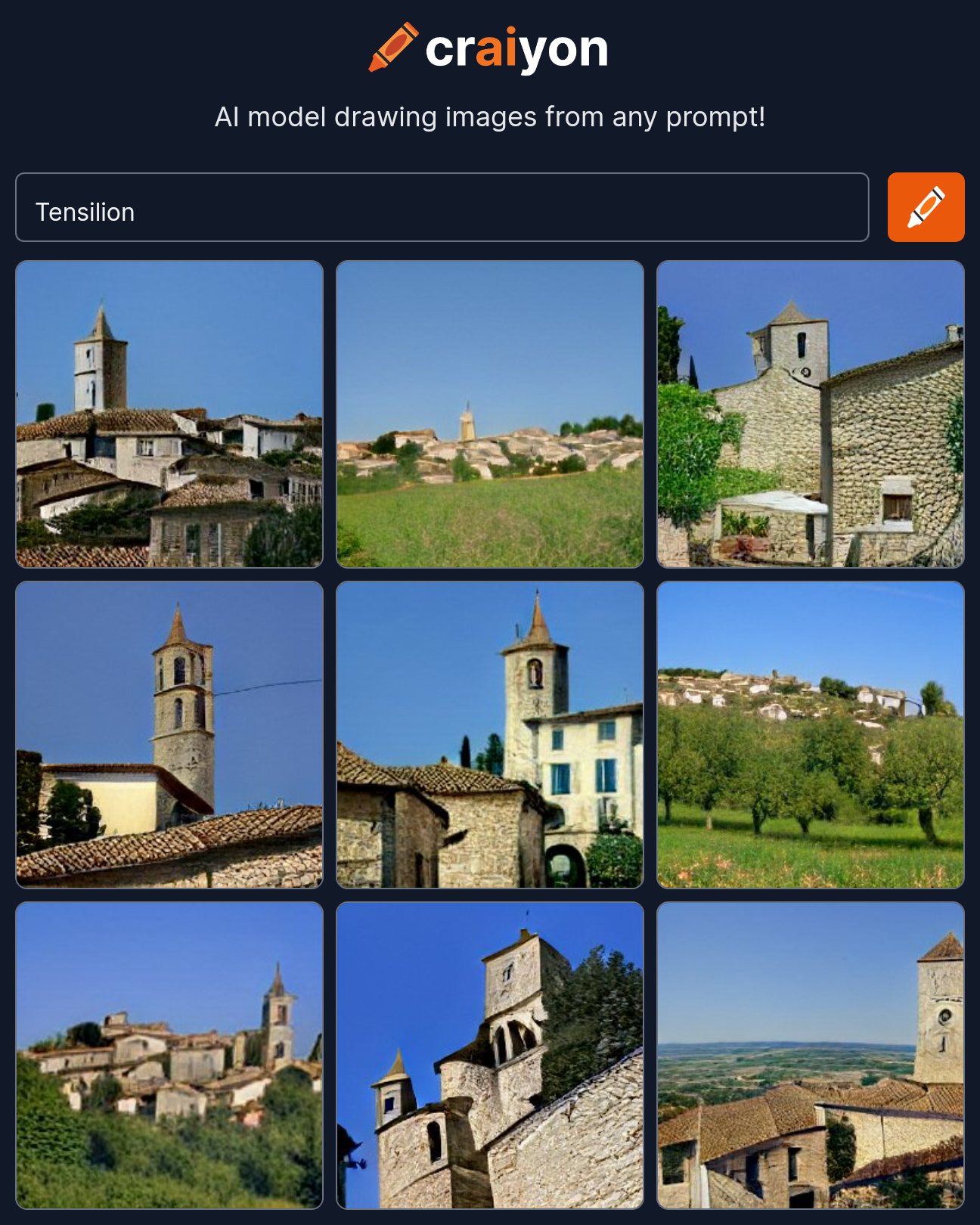View the stone house with ivy and canopy
Viewport: 980px width, 1225px height.
point(811,414)
